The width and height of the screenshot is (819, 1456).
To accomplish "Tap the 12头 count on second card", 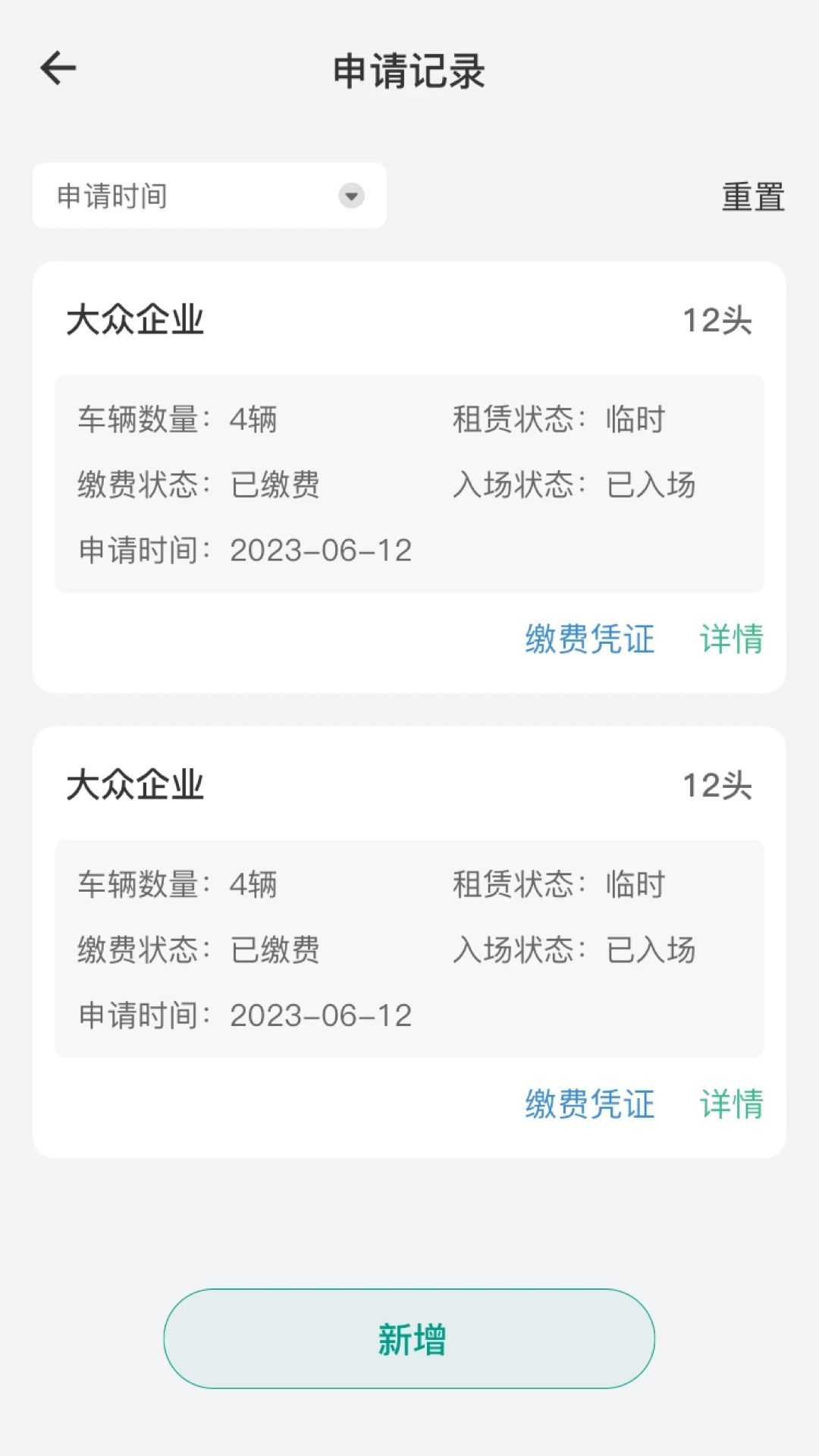I will pos(717,786).
